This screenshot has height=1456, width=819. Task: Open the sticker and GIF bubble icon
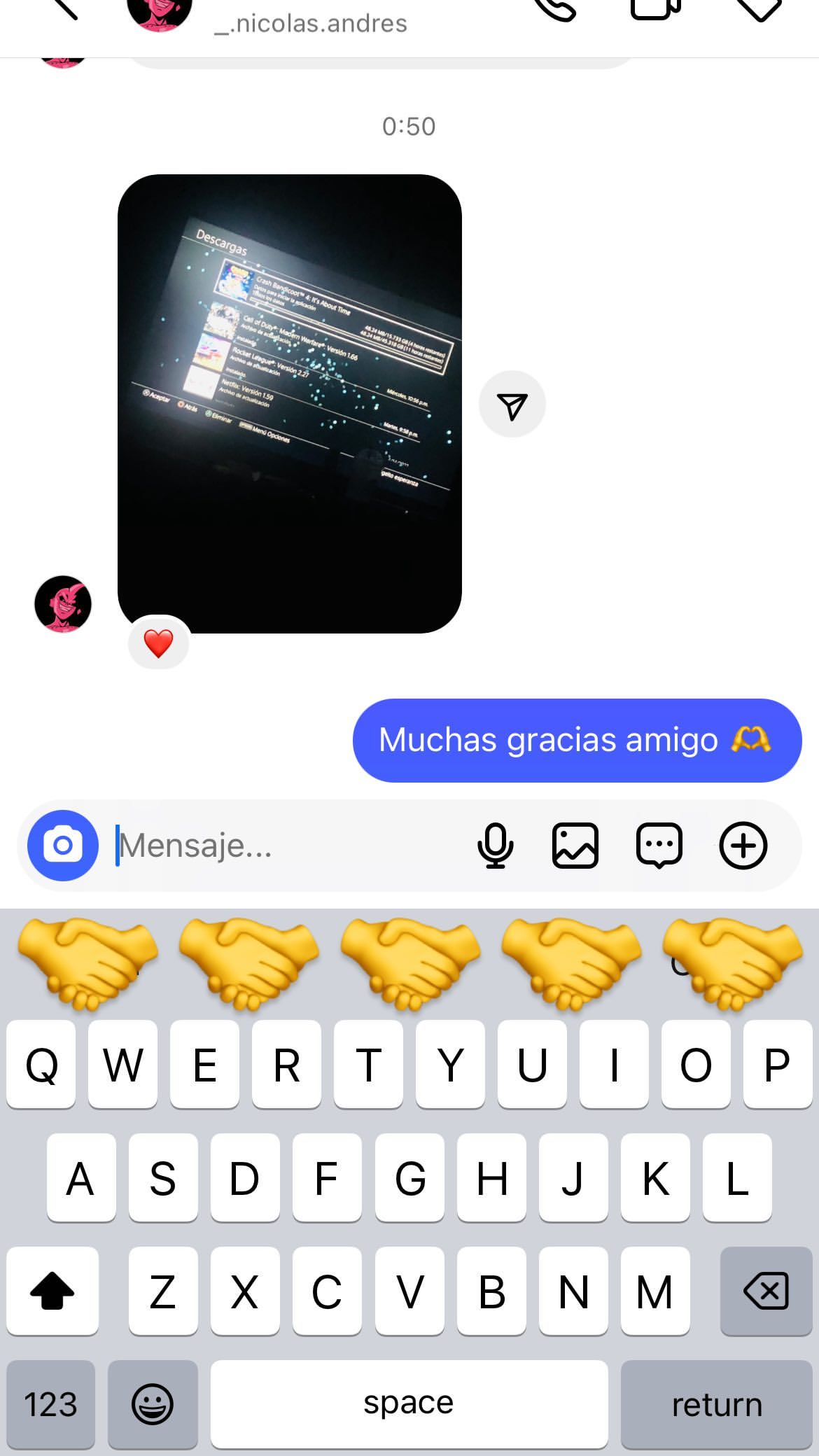[659, 846]
